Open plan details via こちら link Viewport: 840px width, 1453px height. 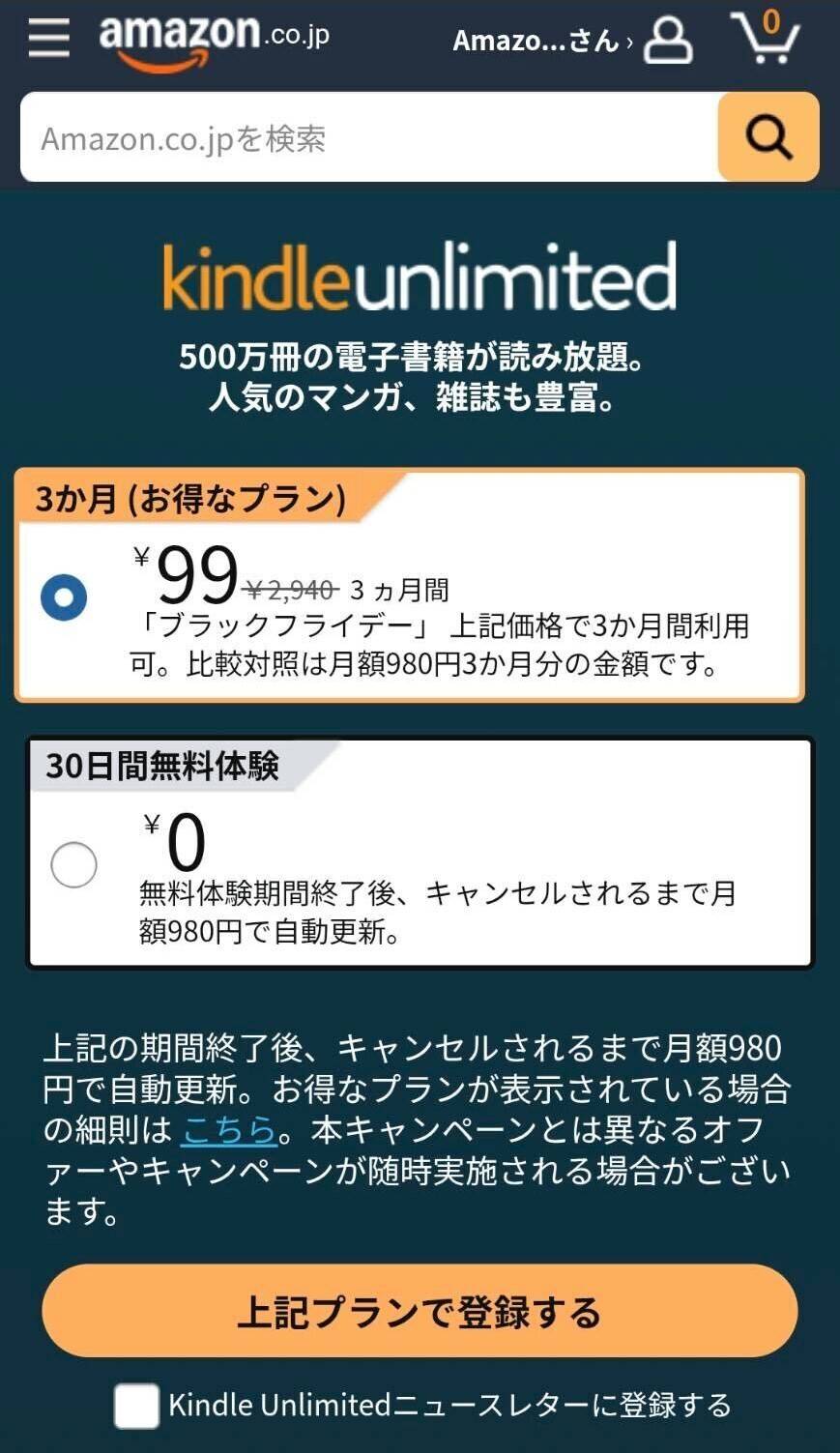click(228, 1130)
